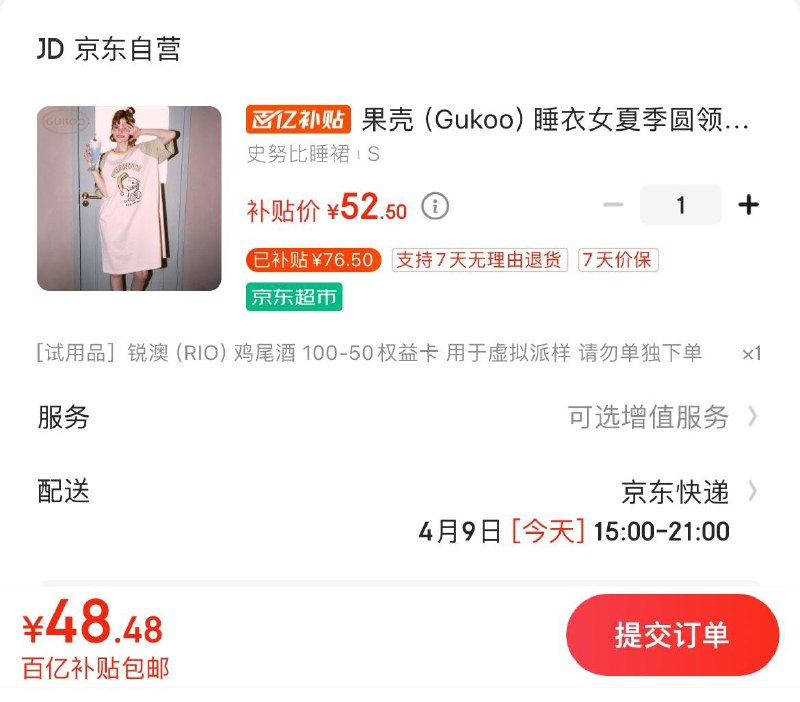Decrease quantity with the minus button
The height and width of the screenshot is (702, 800).
point(613,205)
